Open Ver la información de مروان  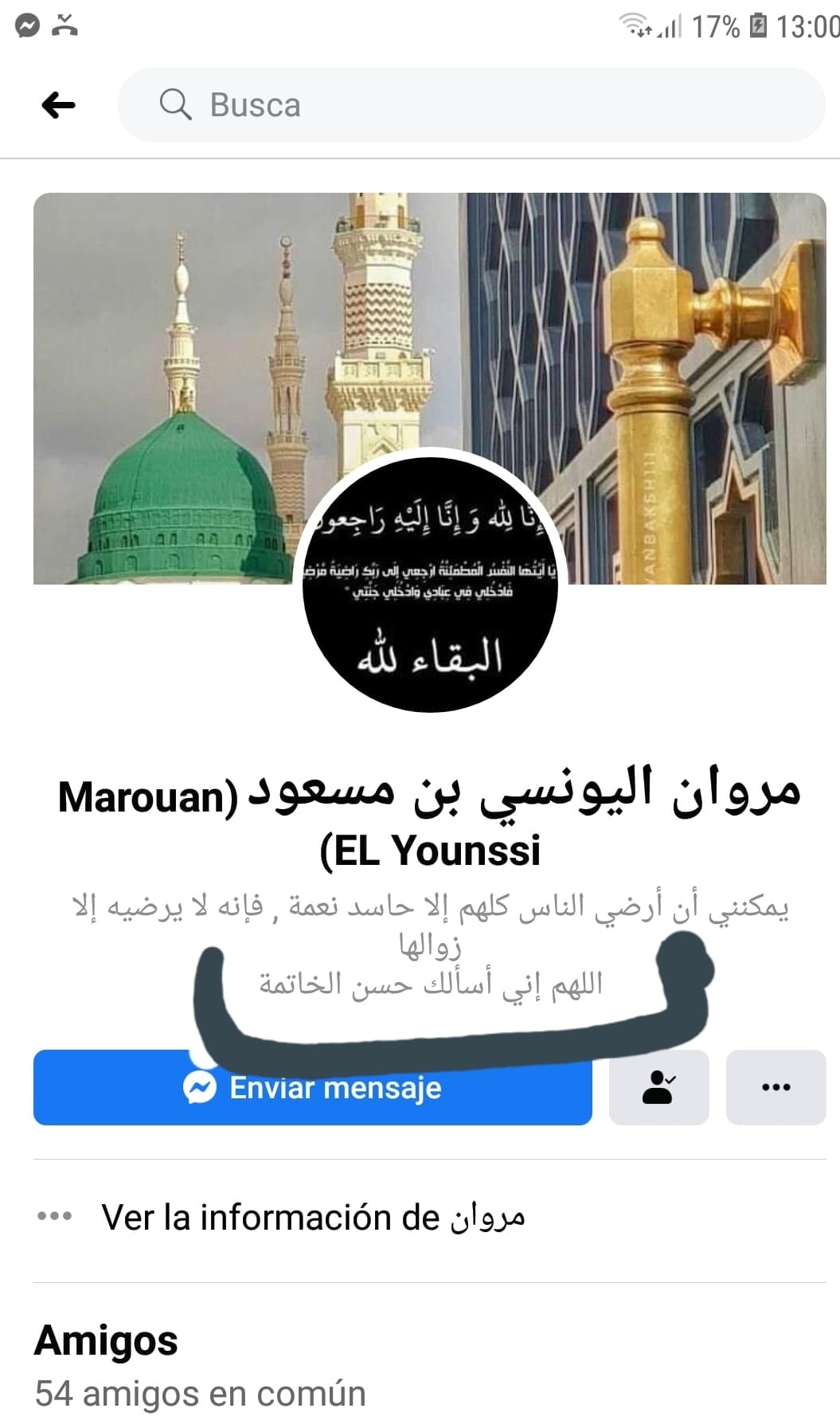click(312, 1217)
